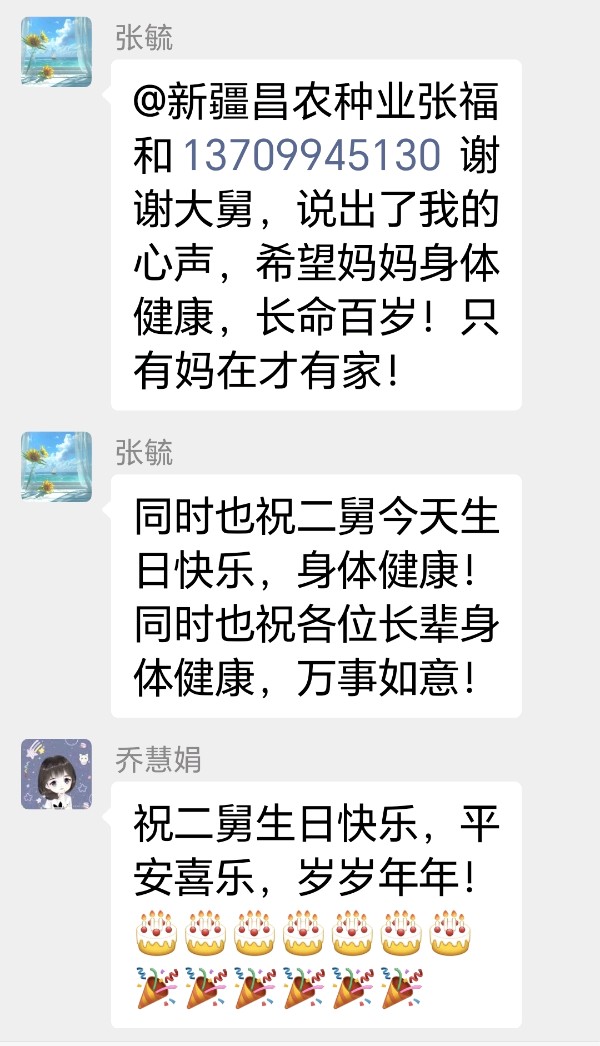Open 乔慧娟's profile avatar
This screenshot has height=1046, width=600.
click(x=56, y=774)
